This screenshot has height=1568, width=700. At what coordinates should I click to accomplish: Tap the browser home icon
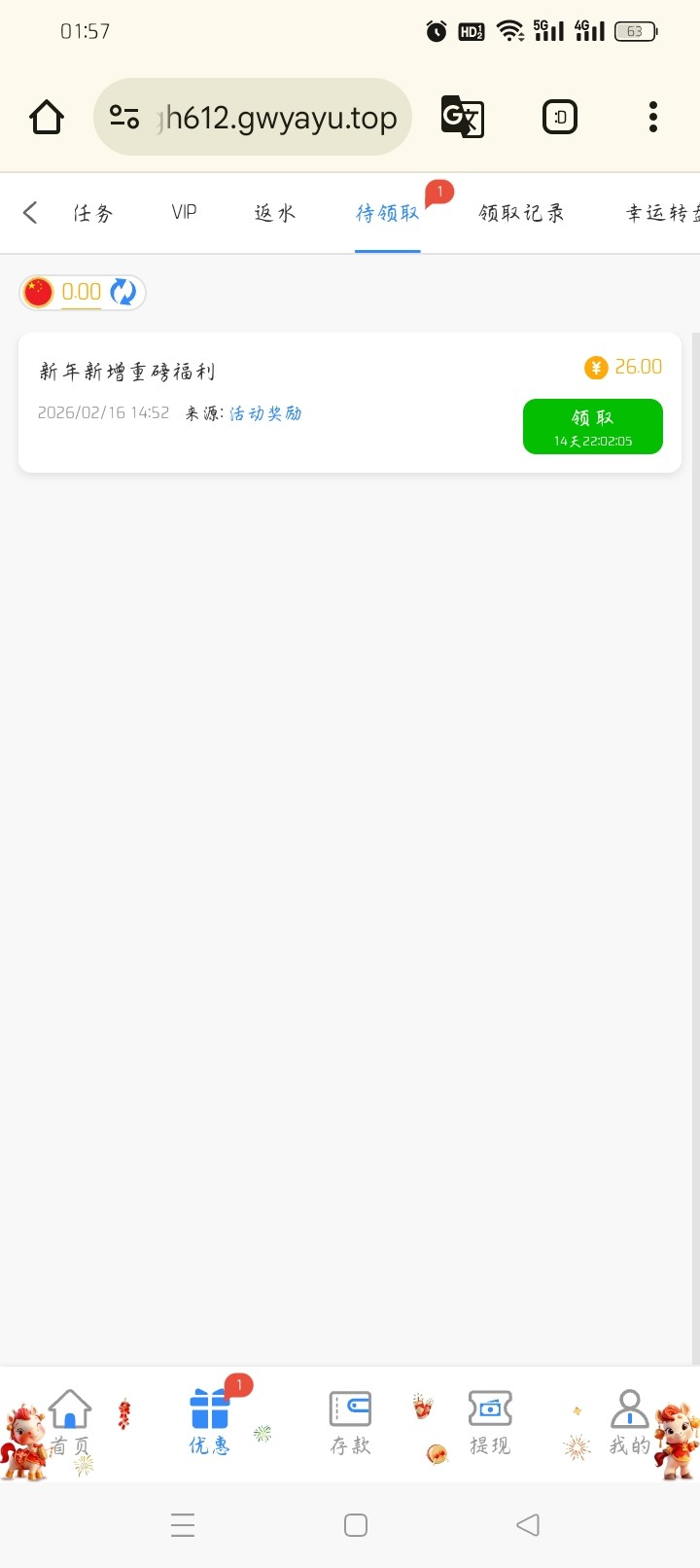pyautogui.click(x=47, y=118)
